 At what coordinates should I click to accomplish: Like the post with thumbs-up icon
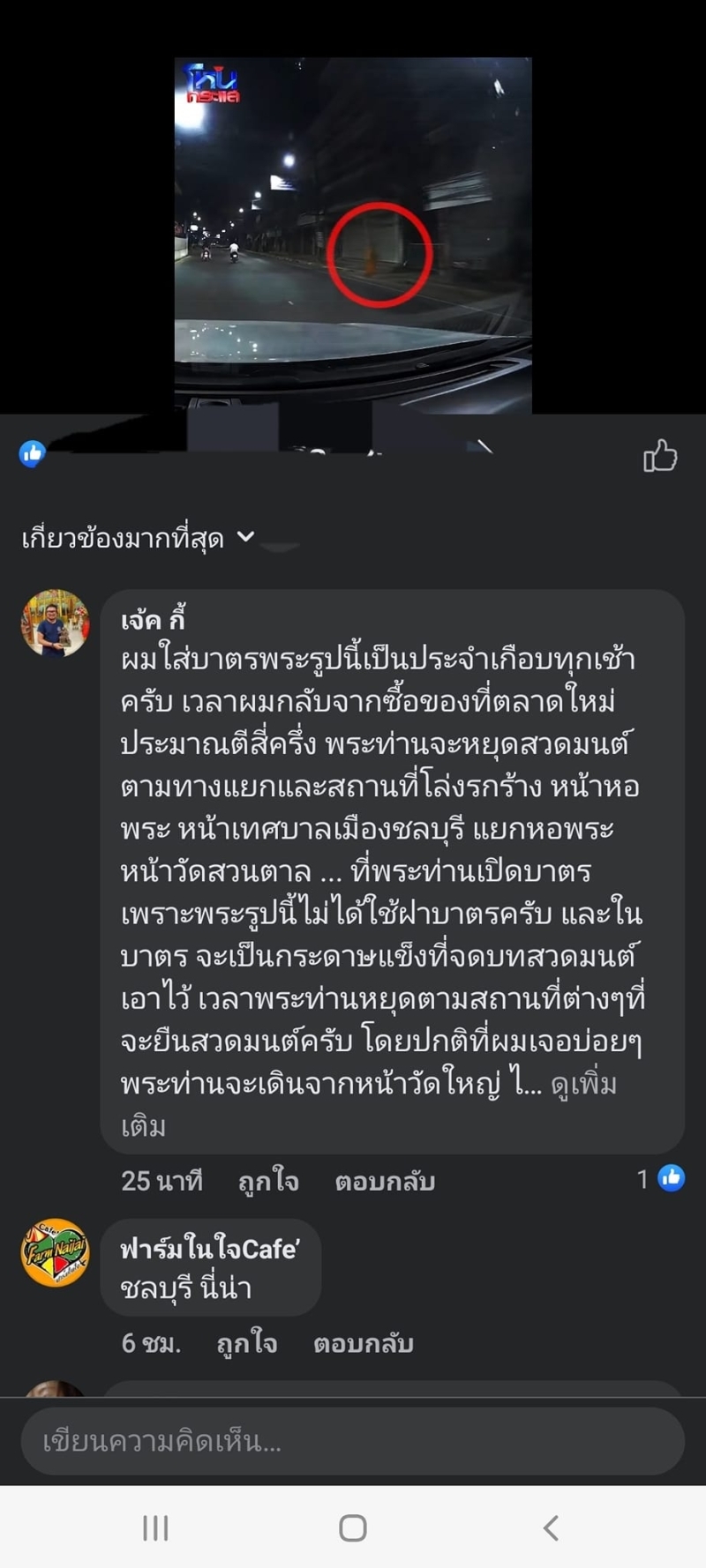coord(659,456)
